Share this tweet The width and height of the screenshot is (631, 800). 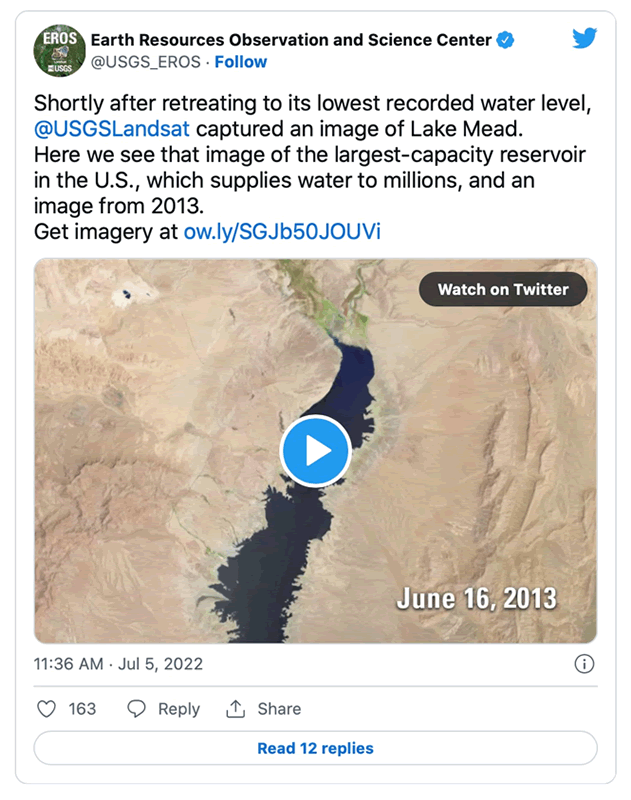[264, 709]
